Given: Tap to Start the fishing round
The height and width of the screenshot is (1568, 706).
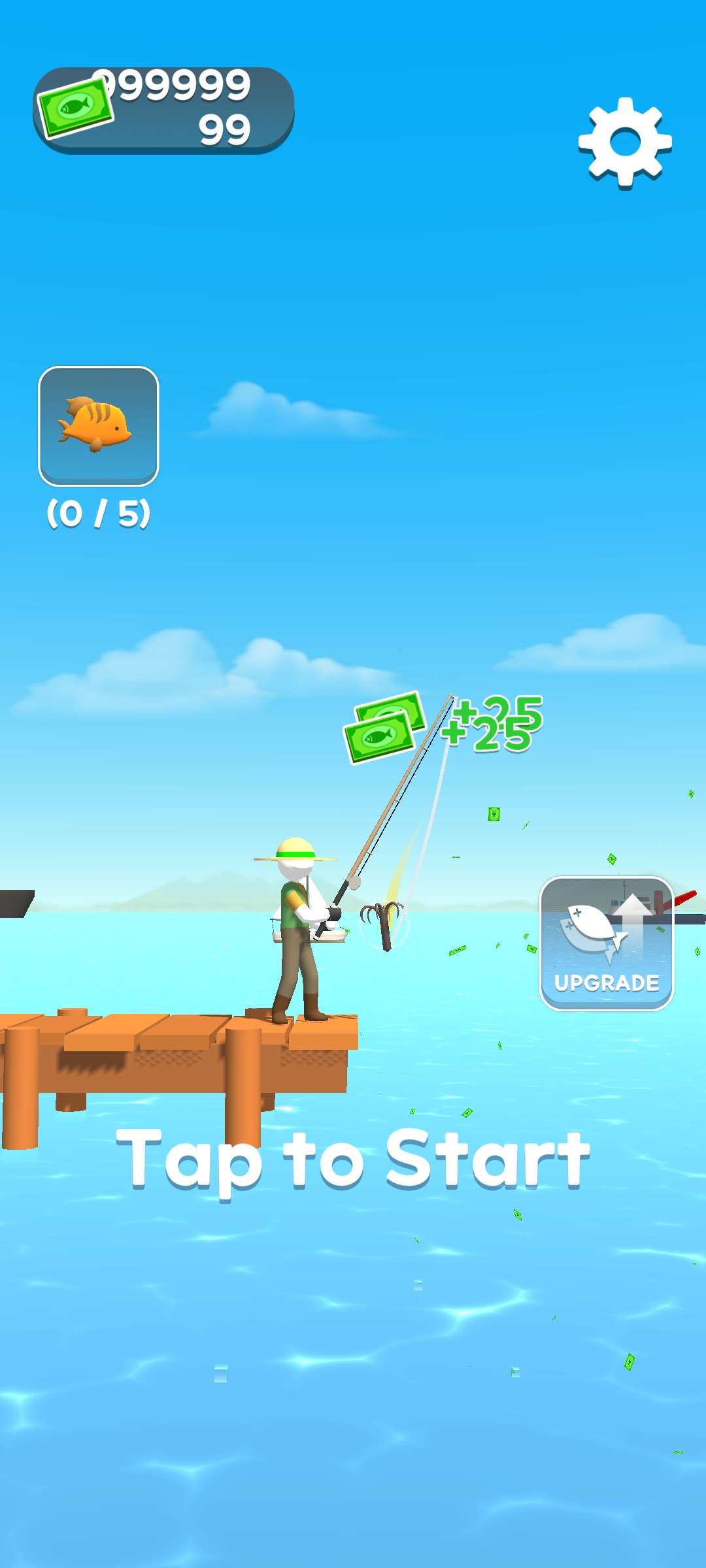Looking at the screenshot, I should coord(353,1159).
